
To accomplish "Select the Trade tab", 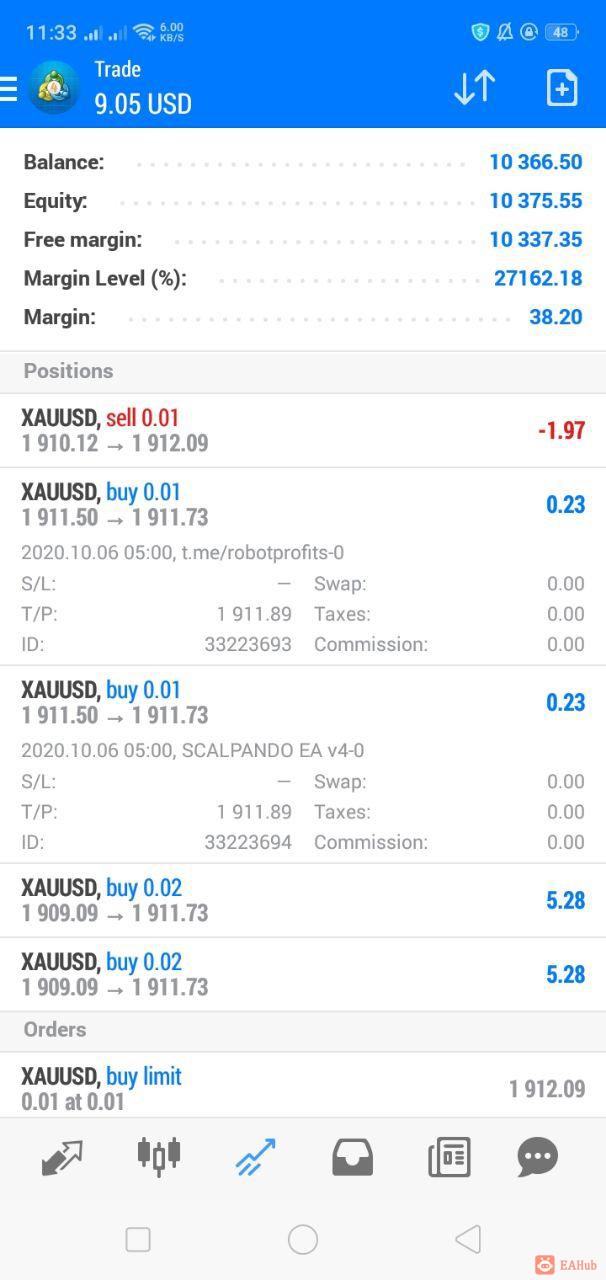I will [x=255, y=1157].
